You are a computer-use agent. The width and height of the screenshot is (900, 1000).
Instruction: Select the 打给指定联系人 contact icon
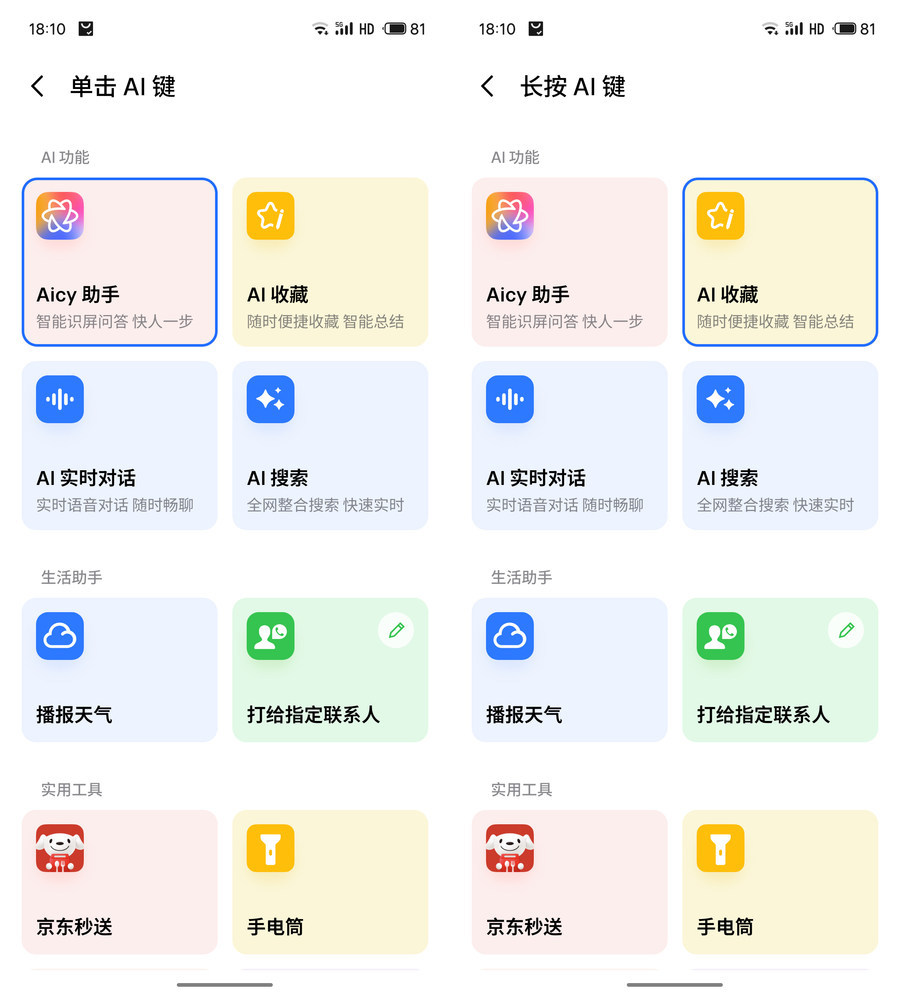[x=270, y=636]
